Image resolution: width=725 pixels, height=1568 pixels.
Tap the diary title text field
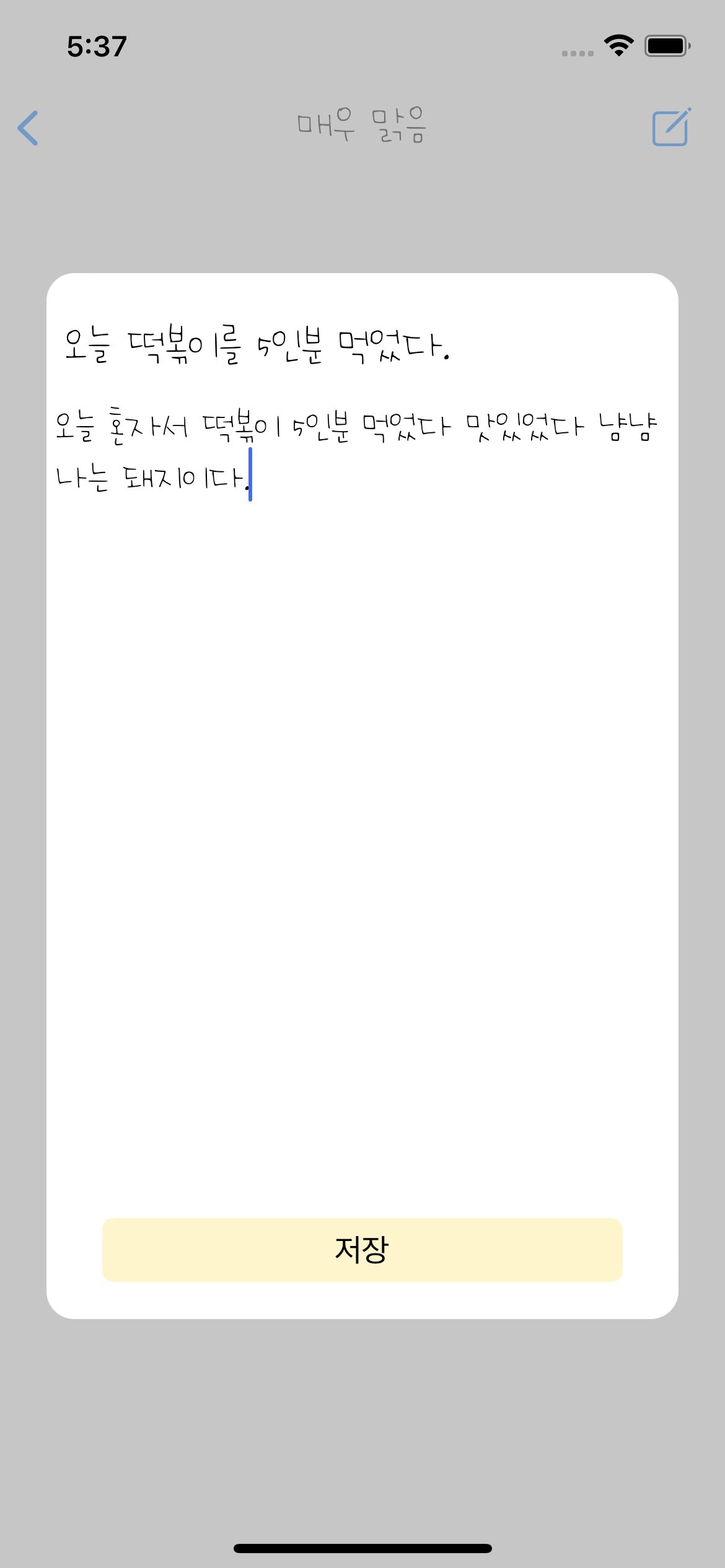coord(257,346)
